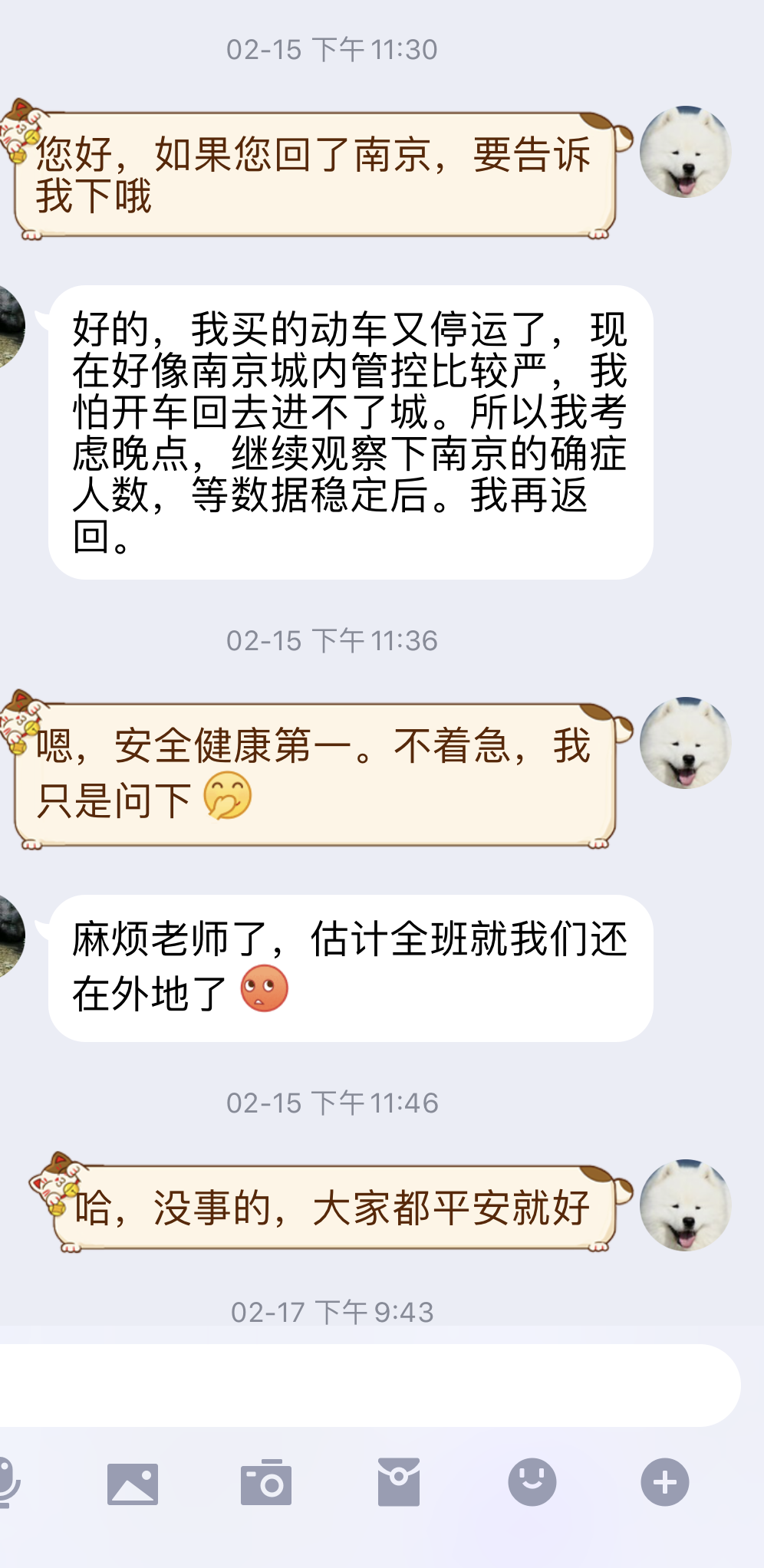
Task: Tap the message input field
Action: tap(368, 1385)
